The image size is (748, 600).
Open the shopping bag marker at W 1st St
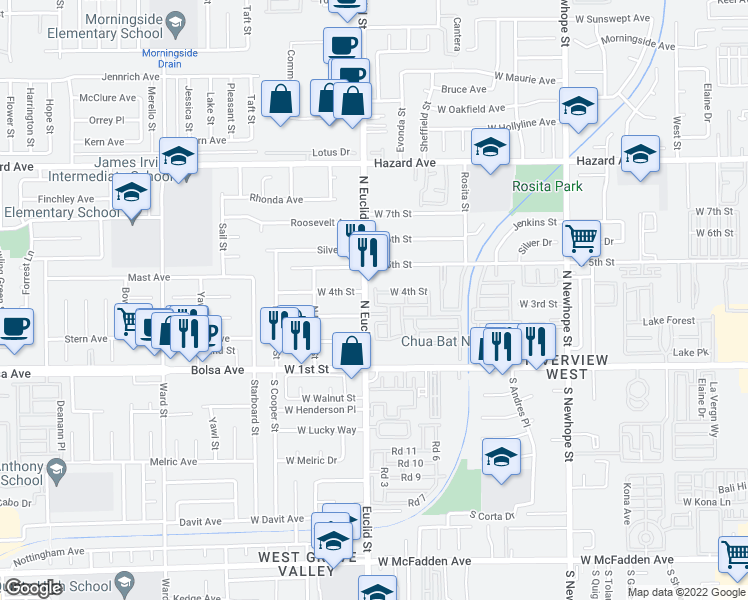(351, 351)
